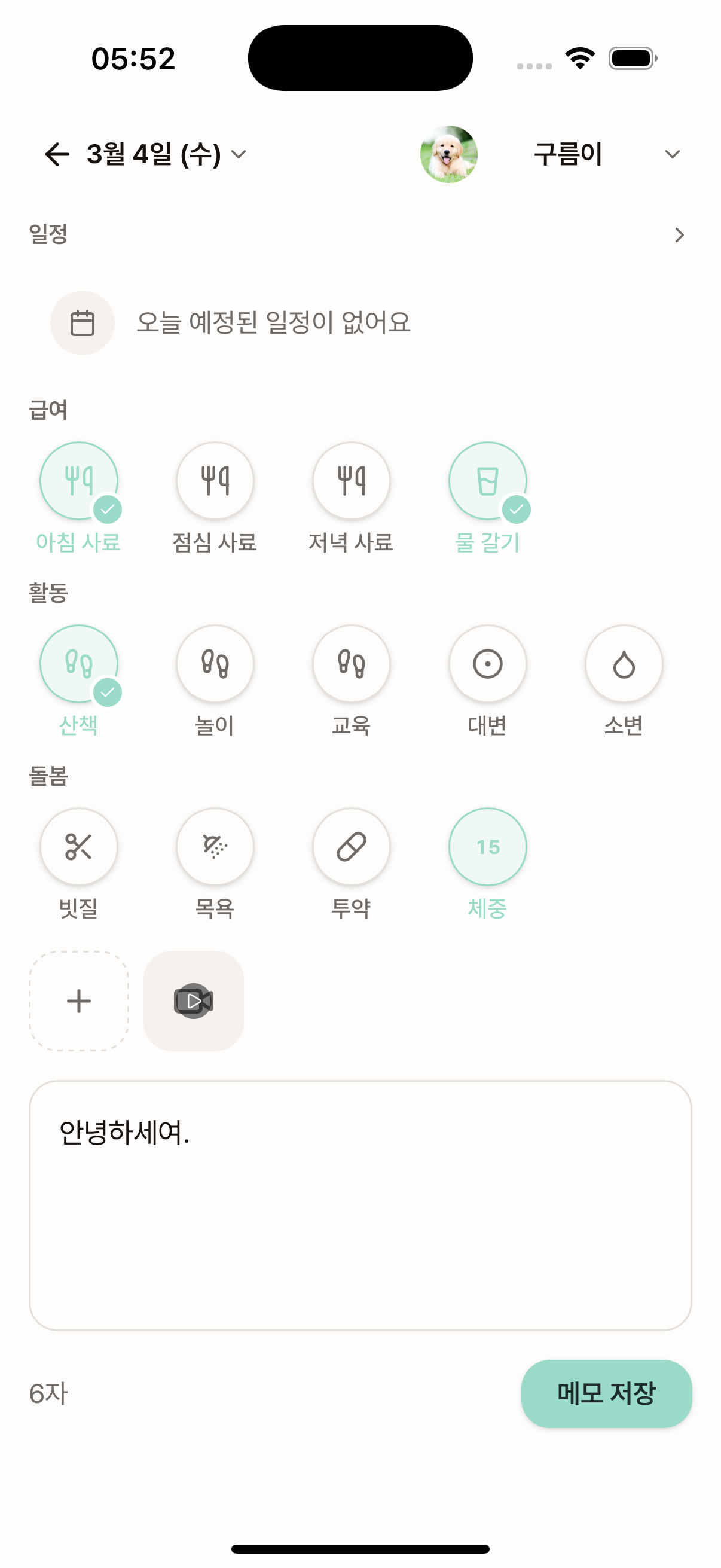Uncheck the 아침 사료 feeding
Viewport: 721px width, 1568px height.
tap(79, 481)
